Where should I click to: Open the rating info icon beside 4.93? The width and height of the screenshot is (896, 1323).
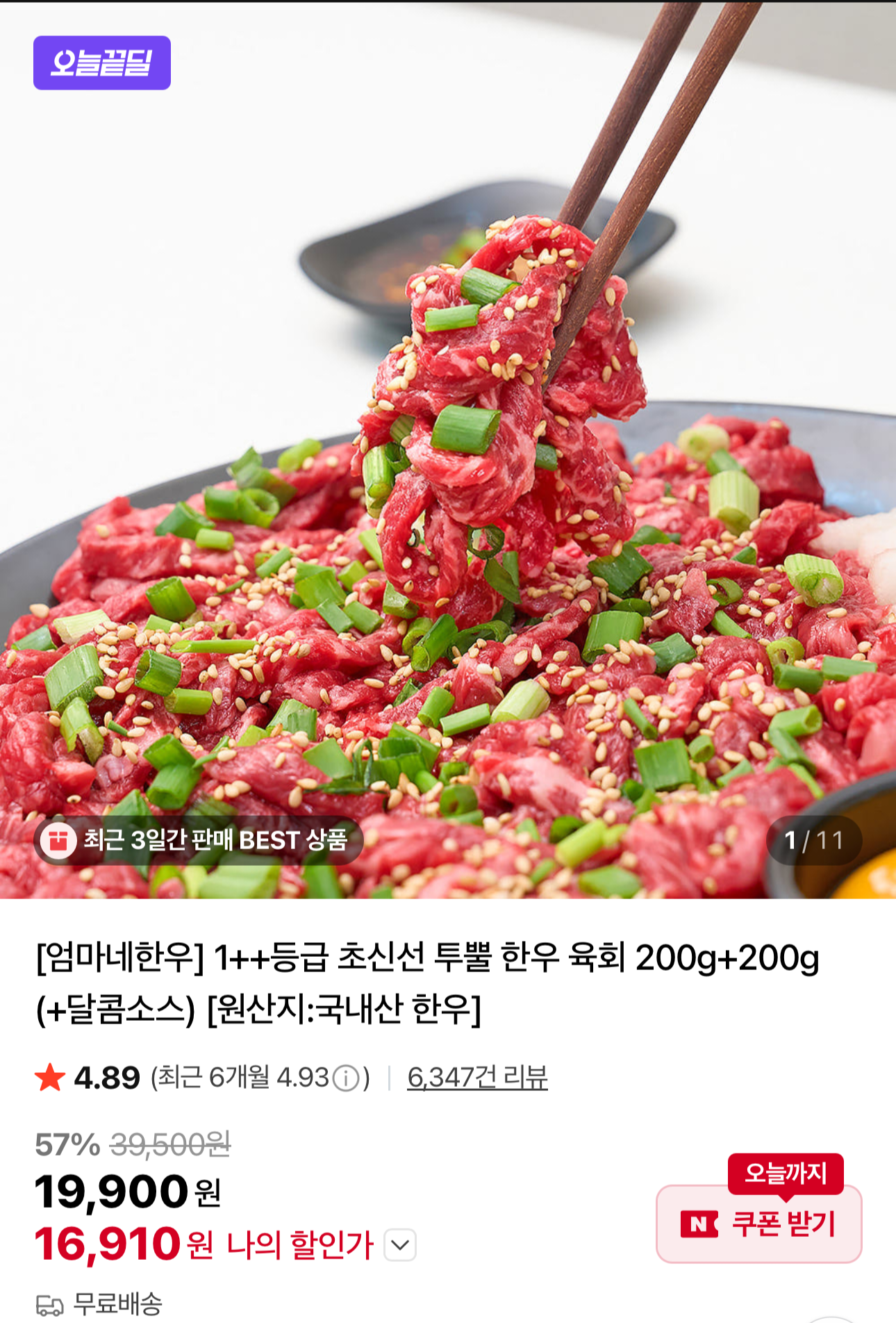345,1078
